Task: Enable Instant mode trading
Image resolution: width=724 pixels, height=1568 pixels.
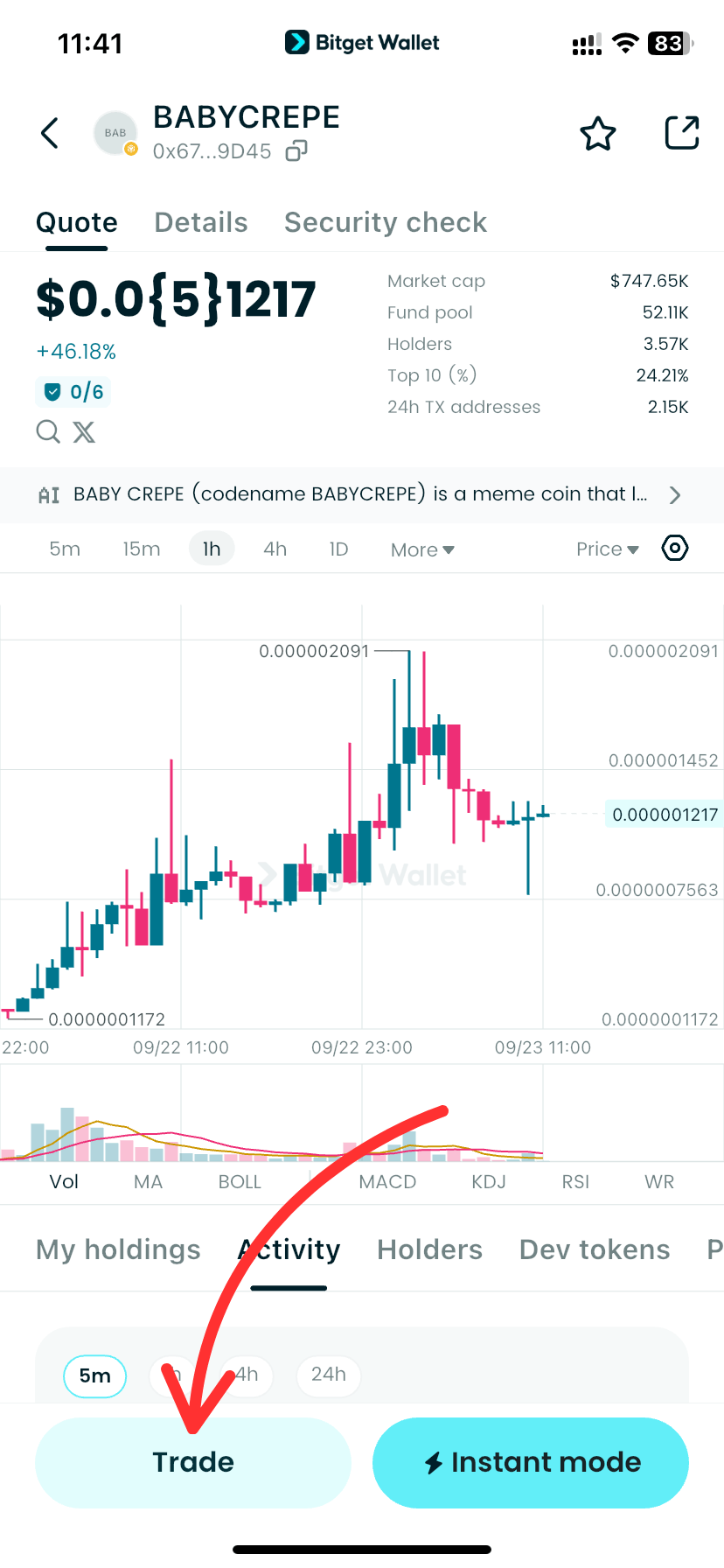Action: pyautogui.click(x=531, y=1462)
